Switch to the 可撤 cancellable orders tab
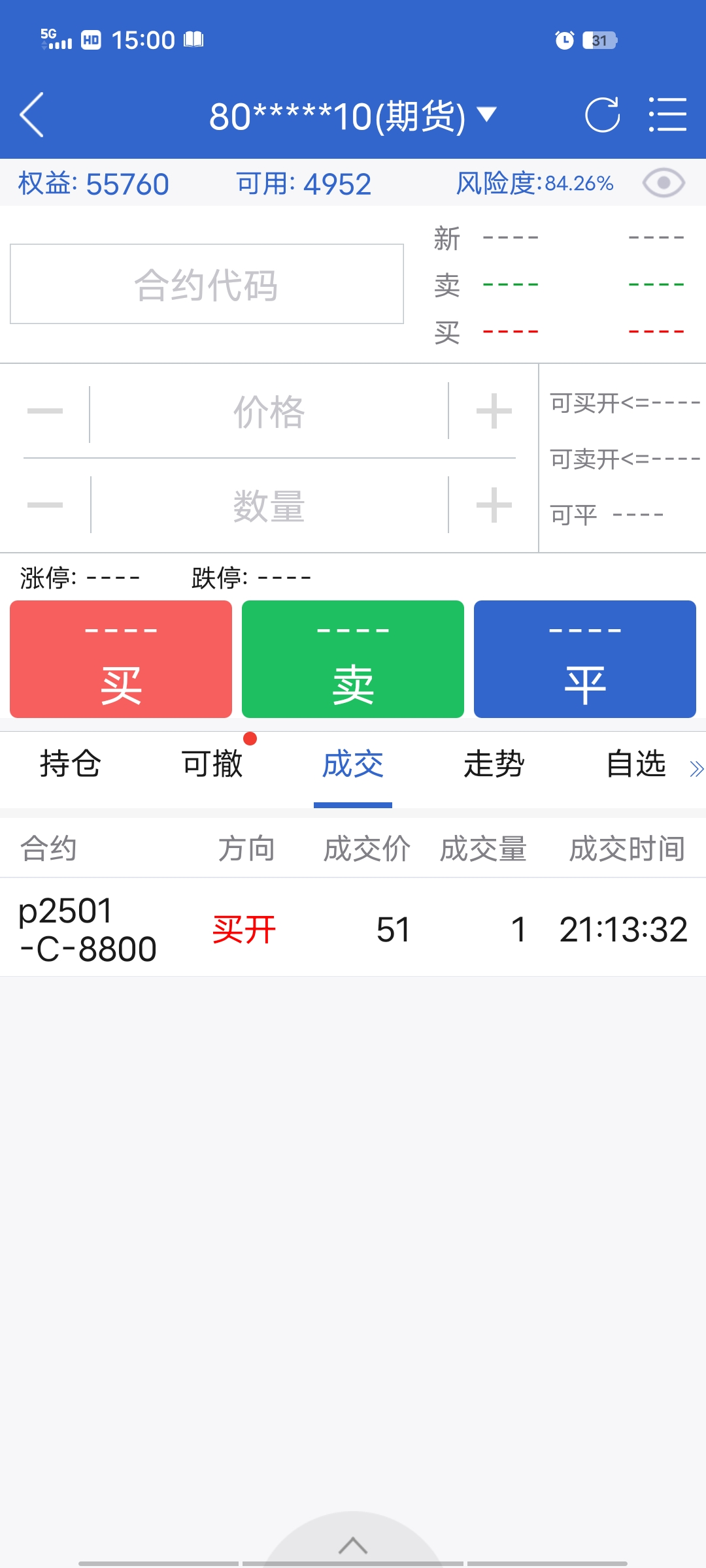This screenshot has width=706, height=1568. tap(212, 764)
